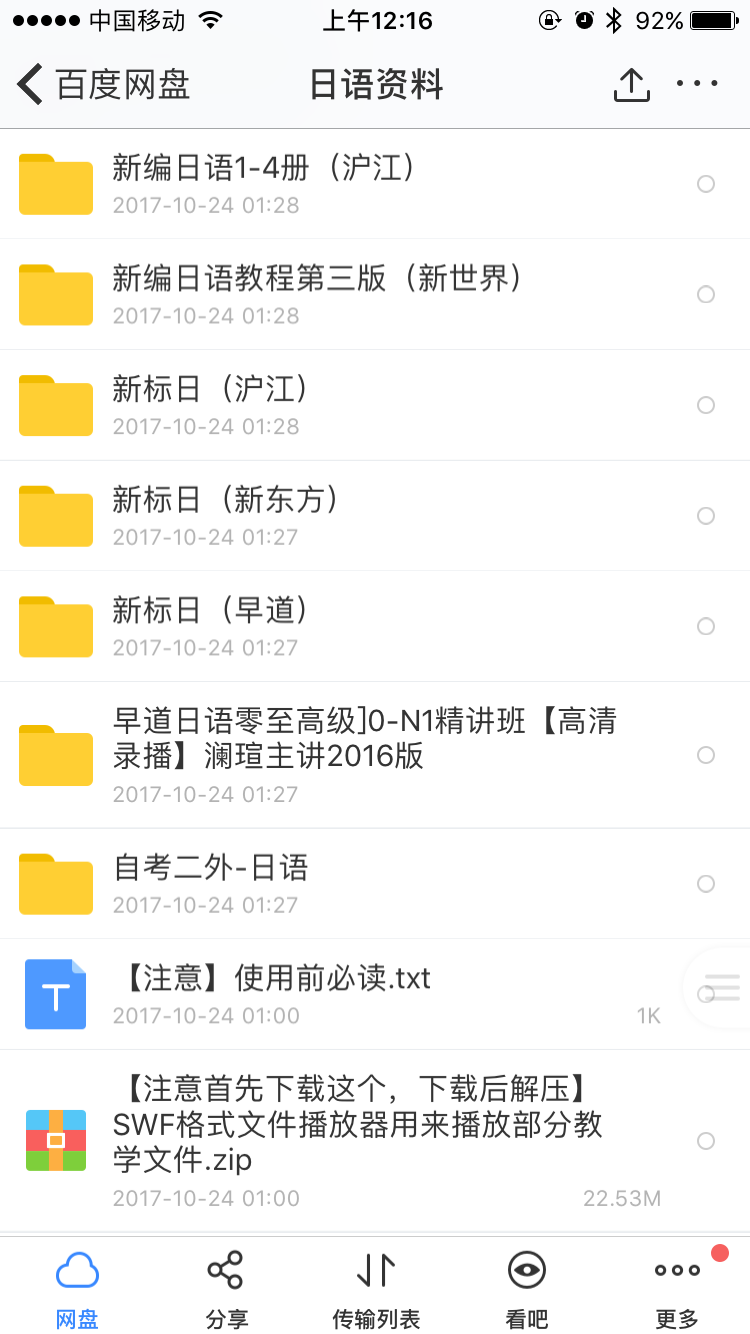Open the 新标日（新东方）folder
The width and height of the screenshot is (750, 1334).
click(x=300, y=516)
